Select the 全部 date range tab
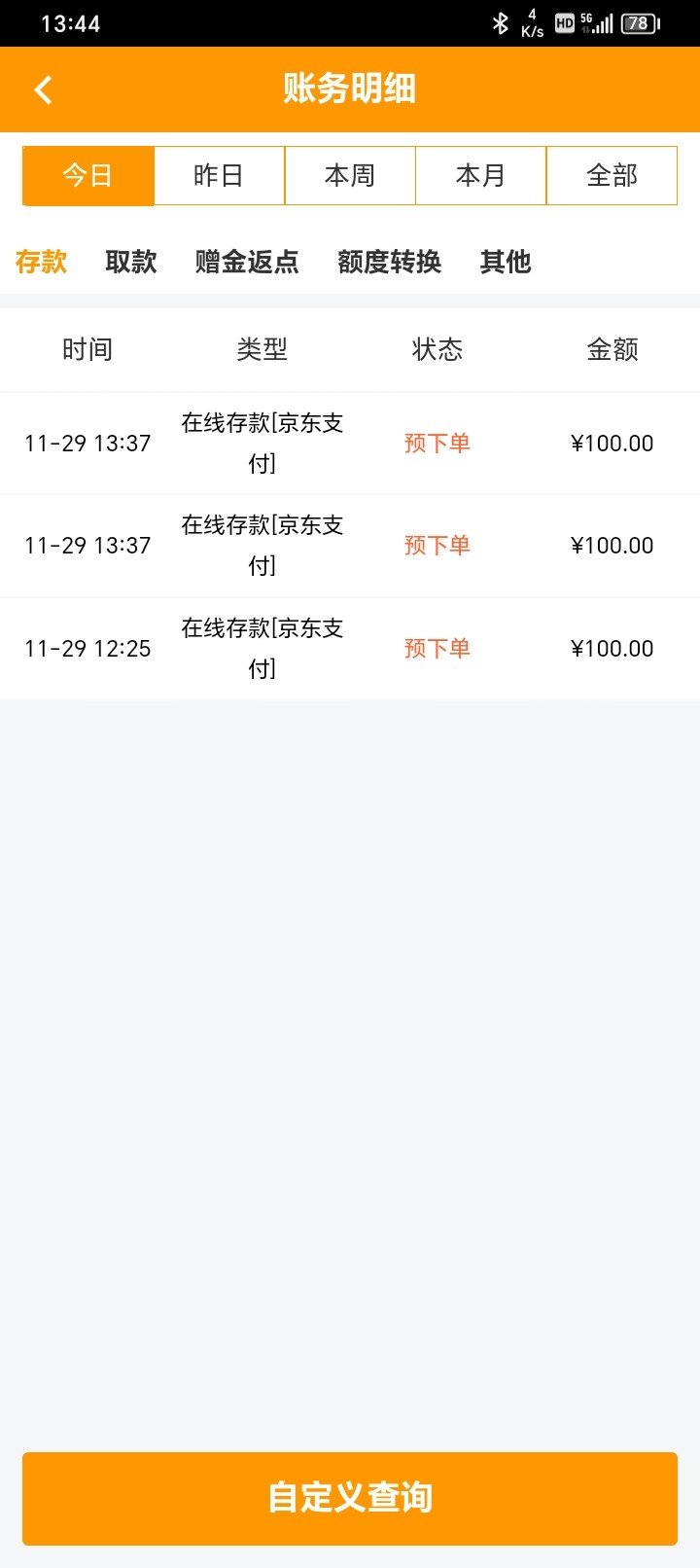 pyautogui.click(x=612, y=175)
